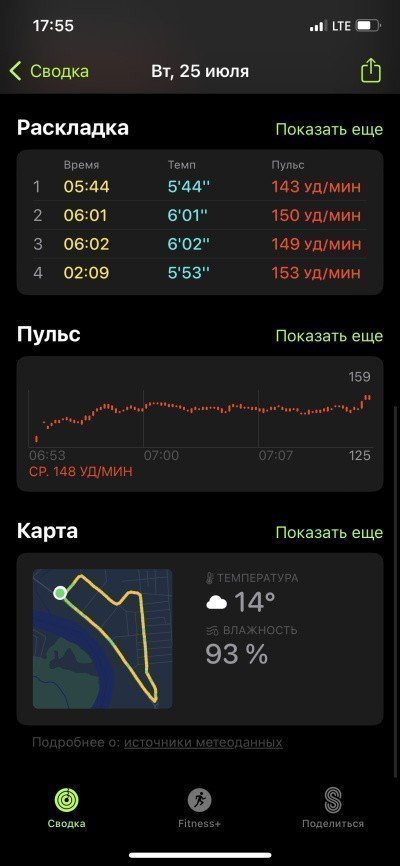The width and height of the screenshot is (400, 866).
Task: Open the route map thumbnail
Action: 102,639
